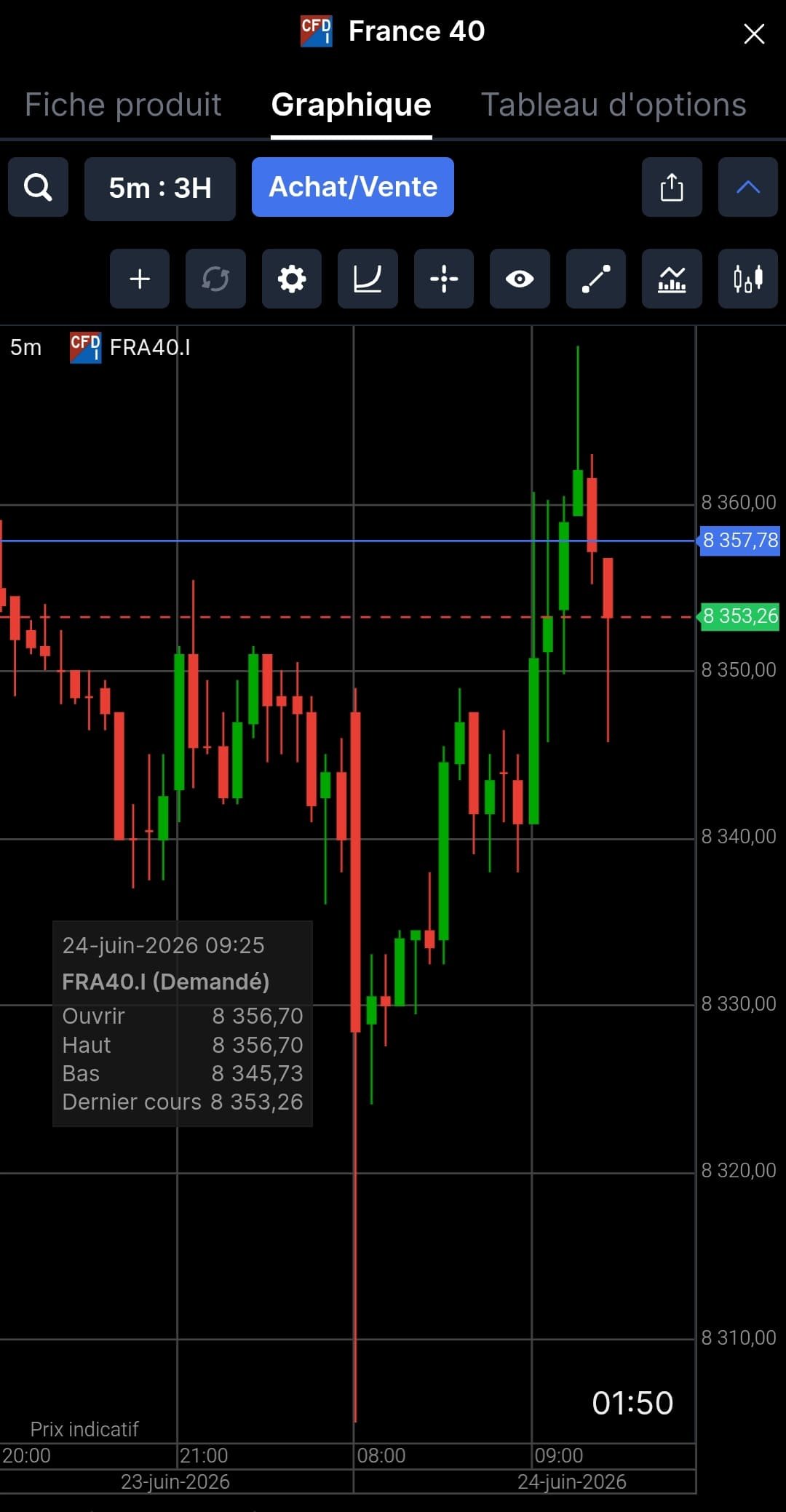Change the candlestick chart type
This screenshot has width=786, height=1512.
pos(748,279)
